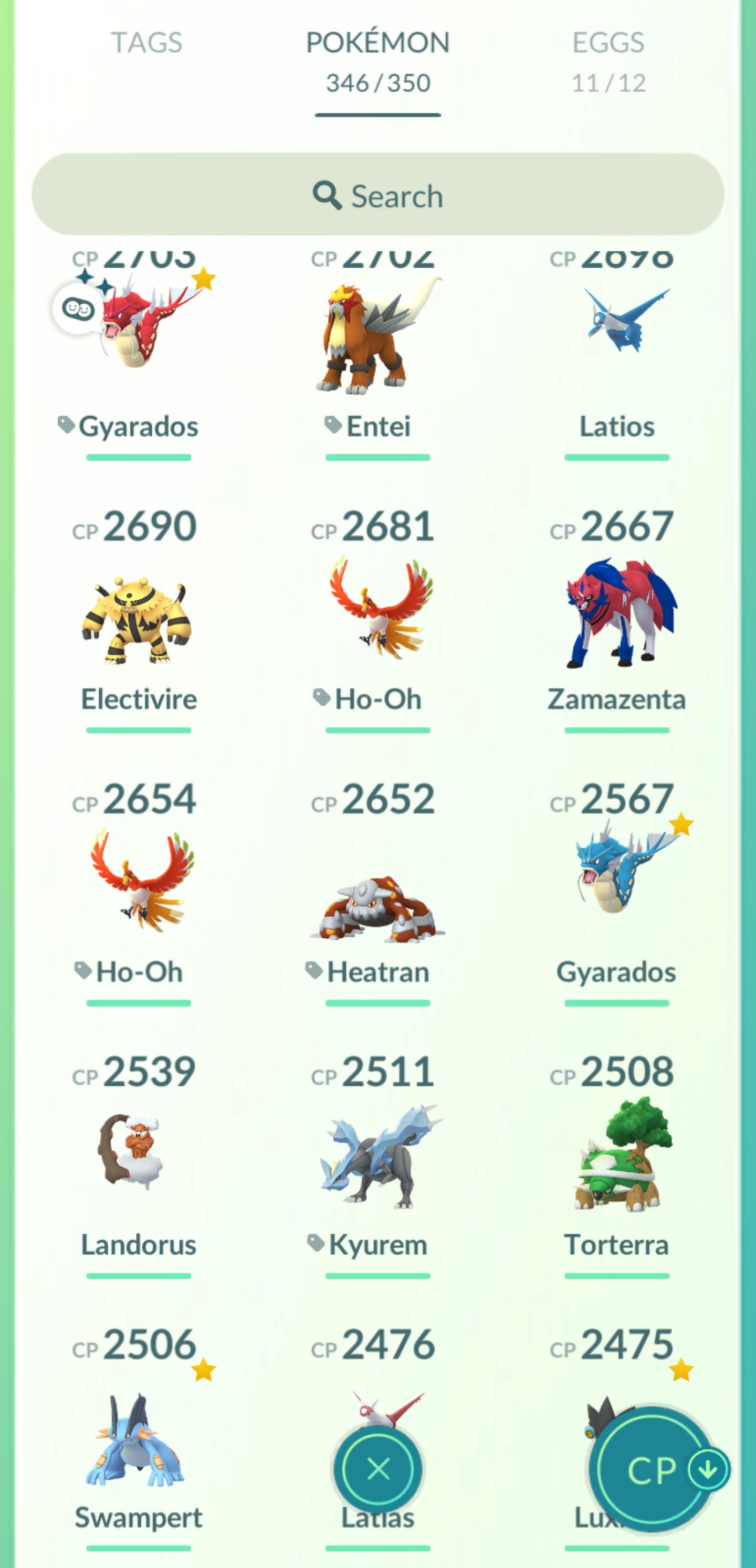
Task: Open Entei with CP 2702
Action: click(x=377, y=341)
